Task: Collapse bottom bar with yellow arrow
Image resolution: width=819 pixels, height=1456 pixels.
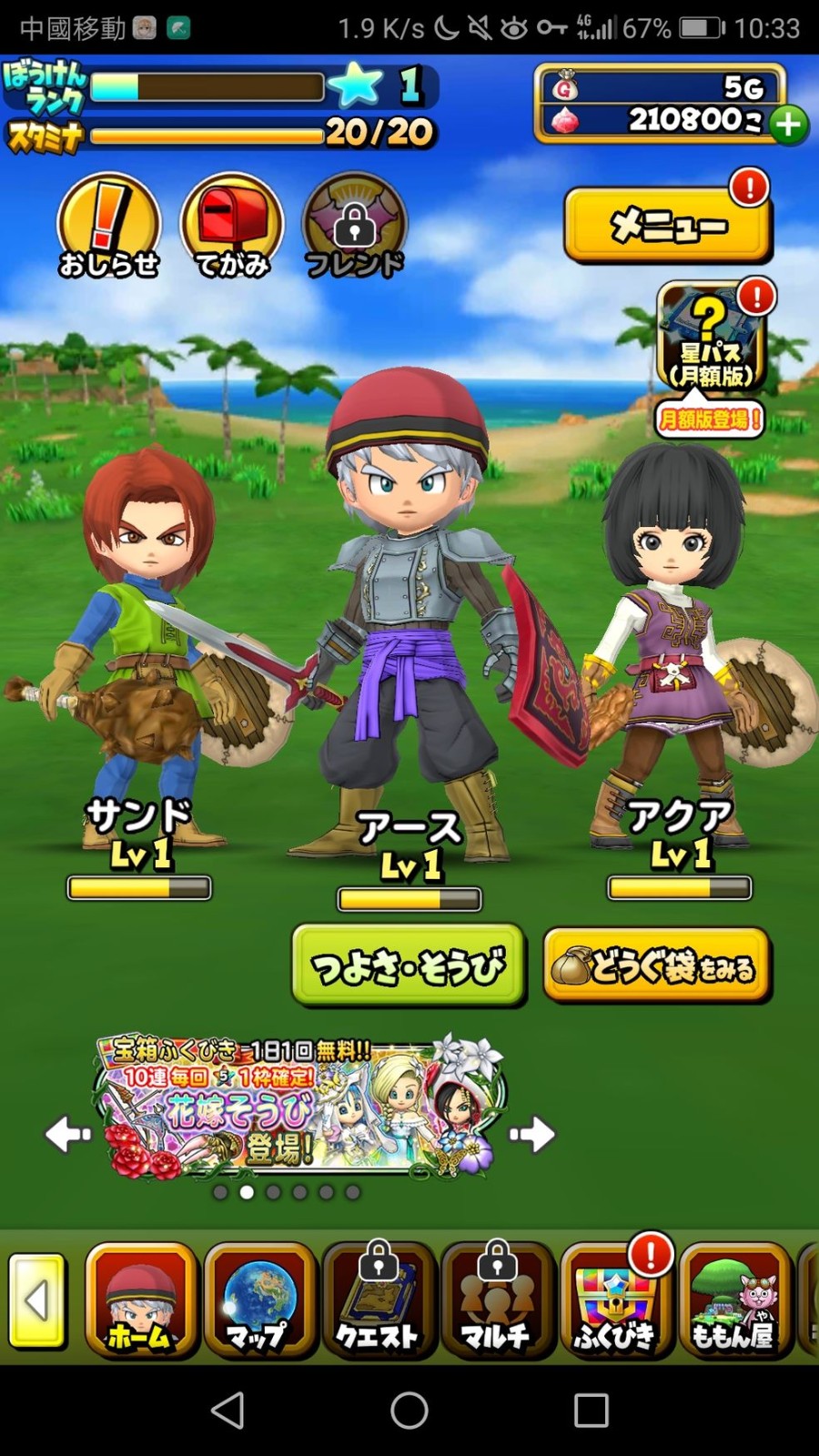Action: pos(37,1300)
